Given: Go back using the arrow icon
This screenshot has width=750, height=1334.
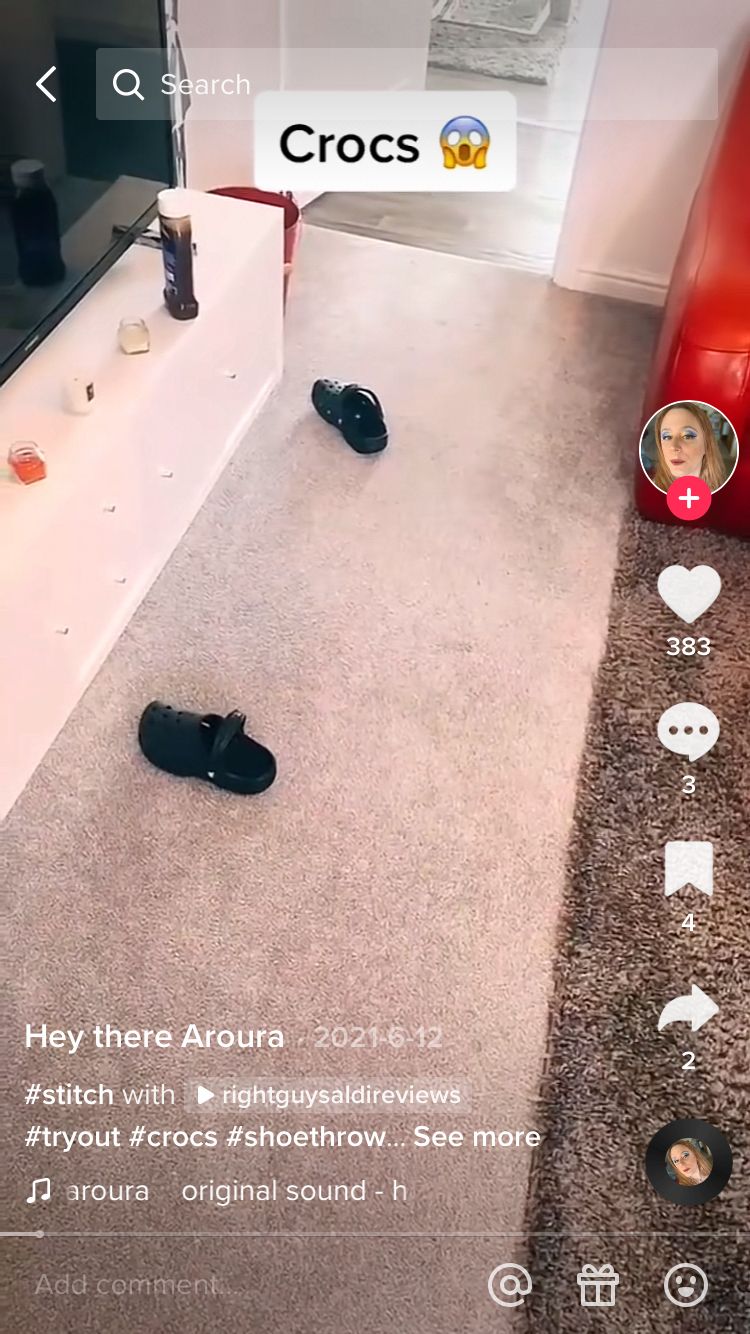Looking at the screenshot, I should pyautogui.click(x=46, y=85).
